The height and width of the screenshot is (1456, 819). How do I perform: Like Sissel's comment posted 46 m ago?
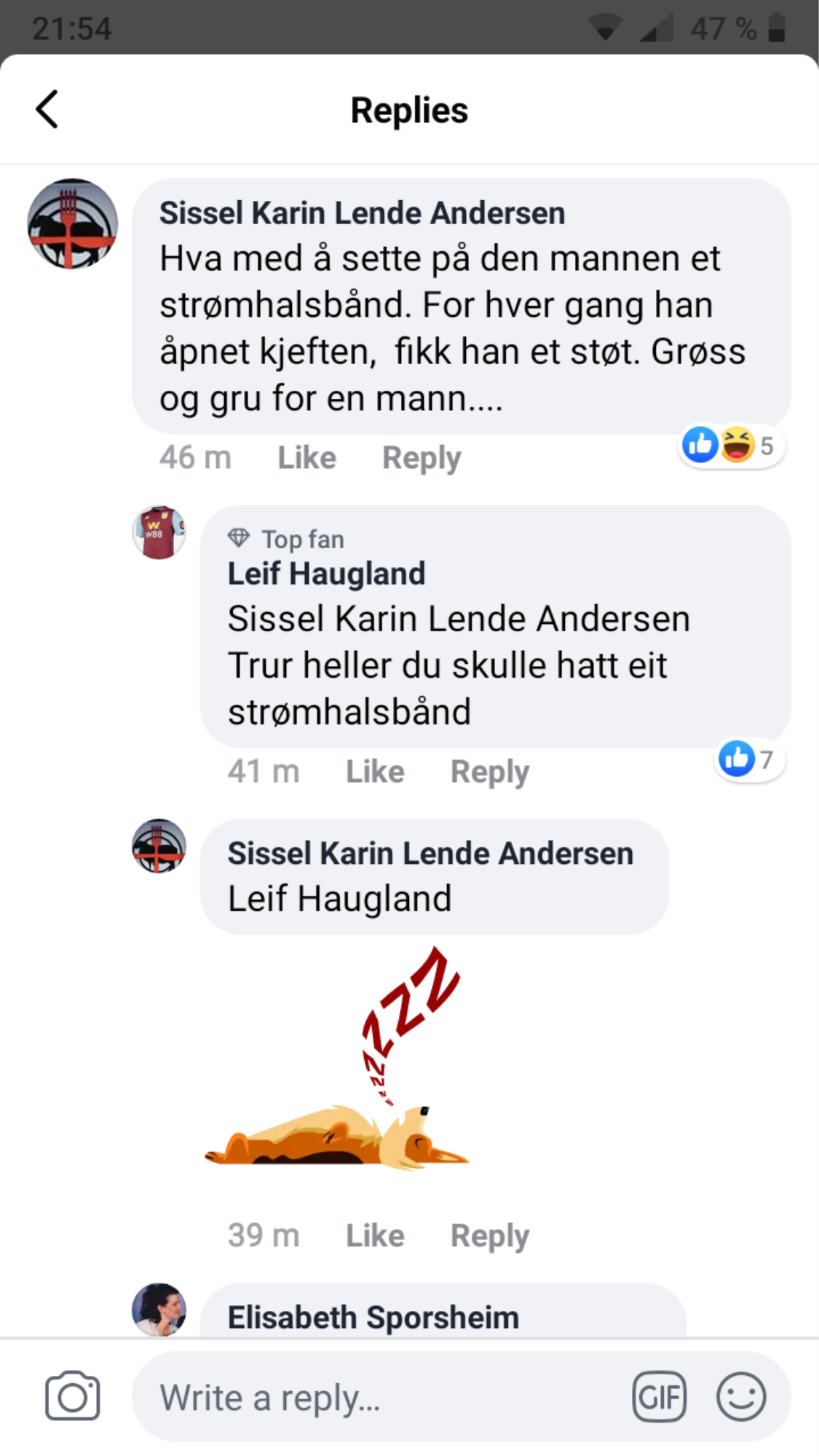306,458
